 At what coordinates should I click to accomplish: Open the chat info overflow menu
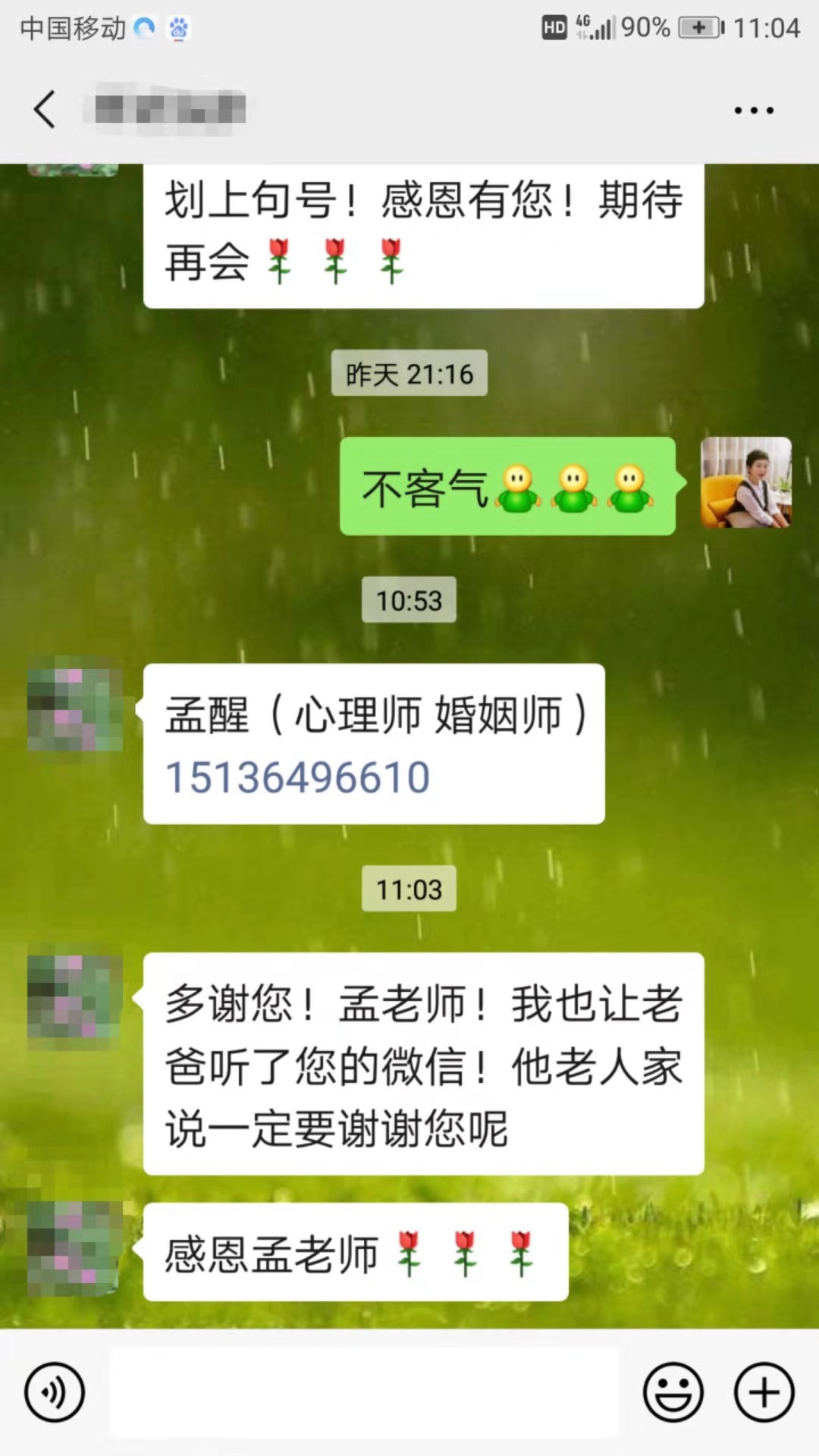(753, 111)
